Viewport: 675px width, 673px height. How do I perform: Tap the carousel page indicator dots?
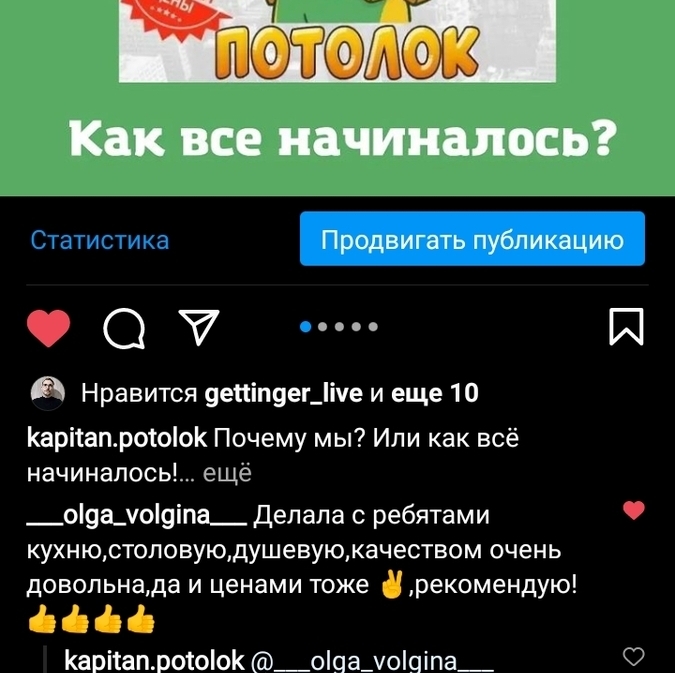(x=339, y=327)
